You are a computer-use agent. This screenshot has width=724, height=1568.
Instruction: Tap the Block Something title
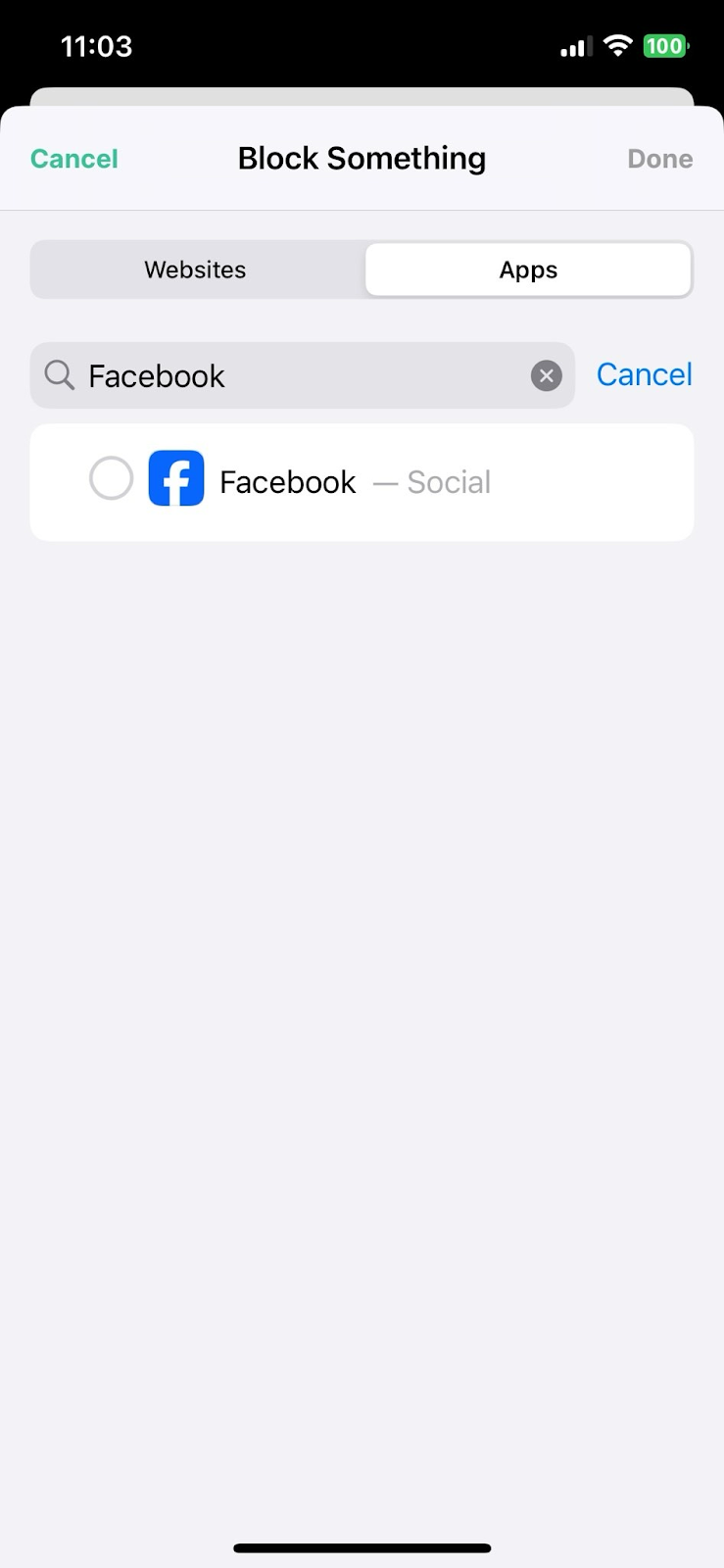[362, 158]
